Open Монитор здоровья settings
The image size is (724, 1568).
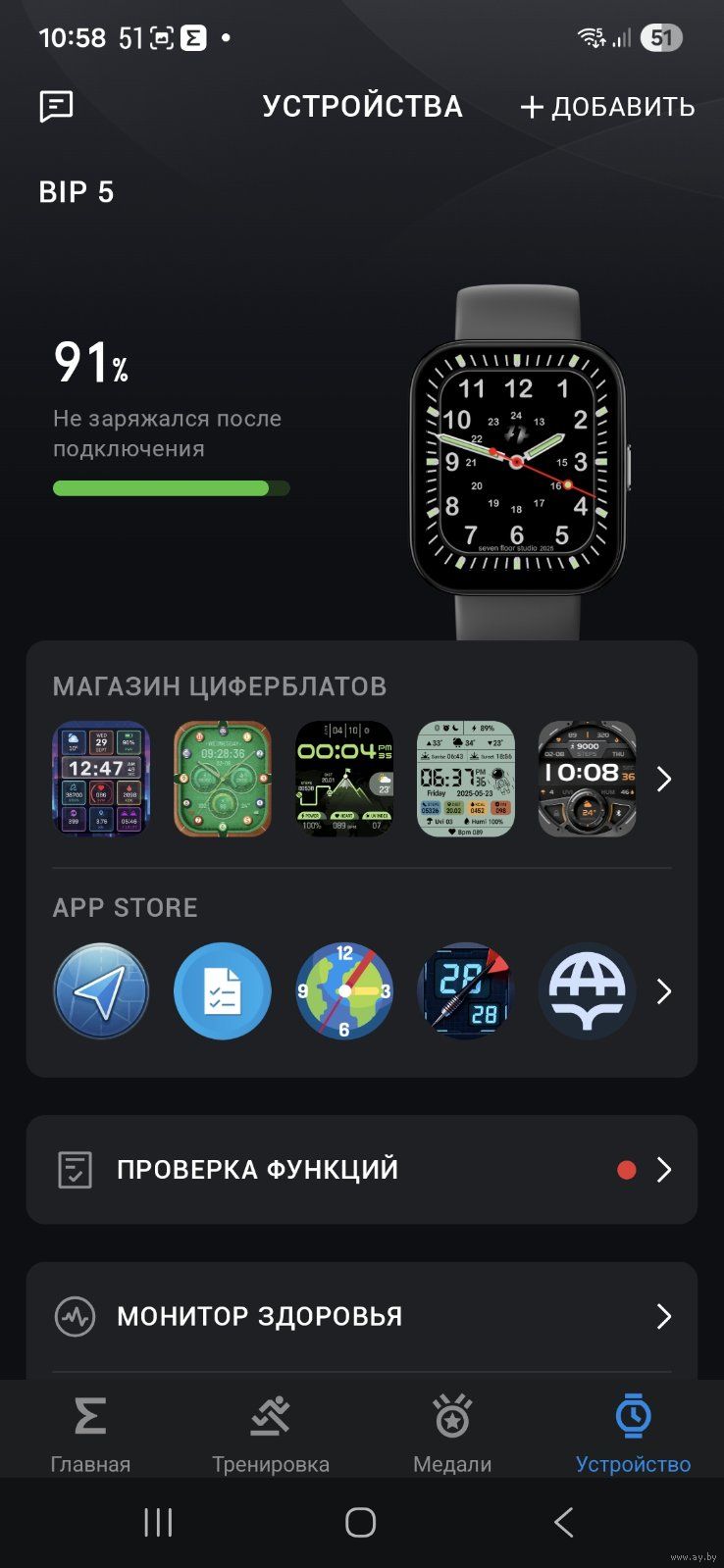point(361,1316)
